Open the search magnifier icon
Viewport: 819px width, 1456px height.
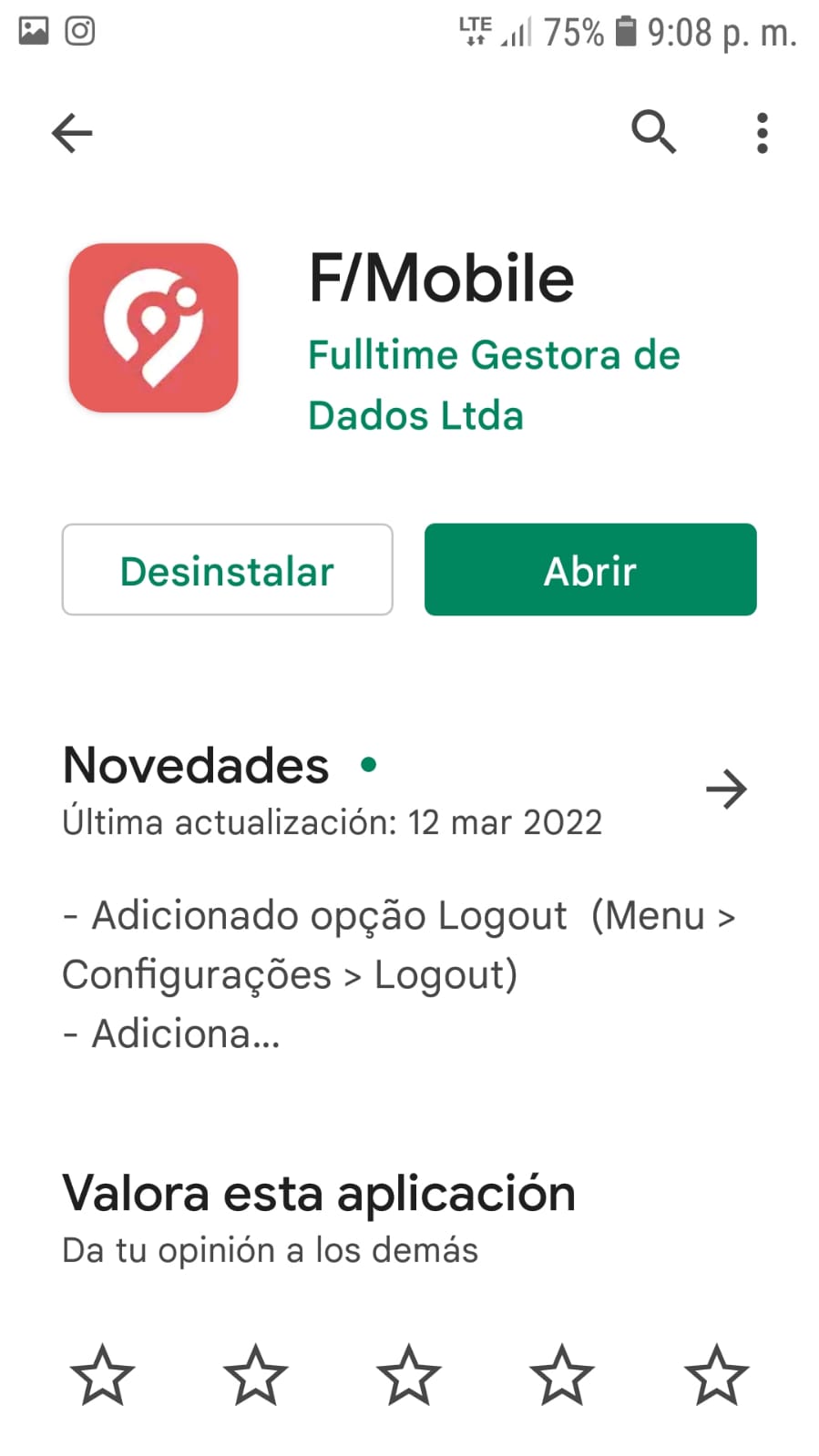coord(653,133)
